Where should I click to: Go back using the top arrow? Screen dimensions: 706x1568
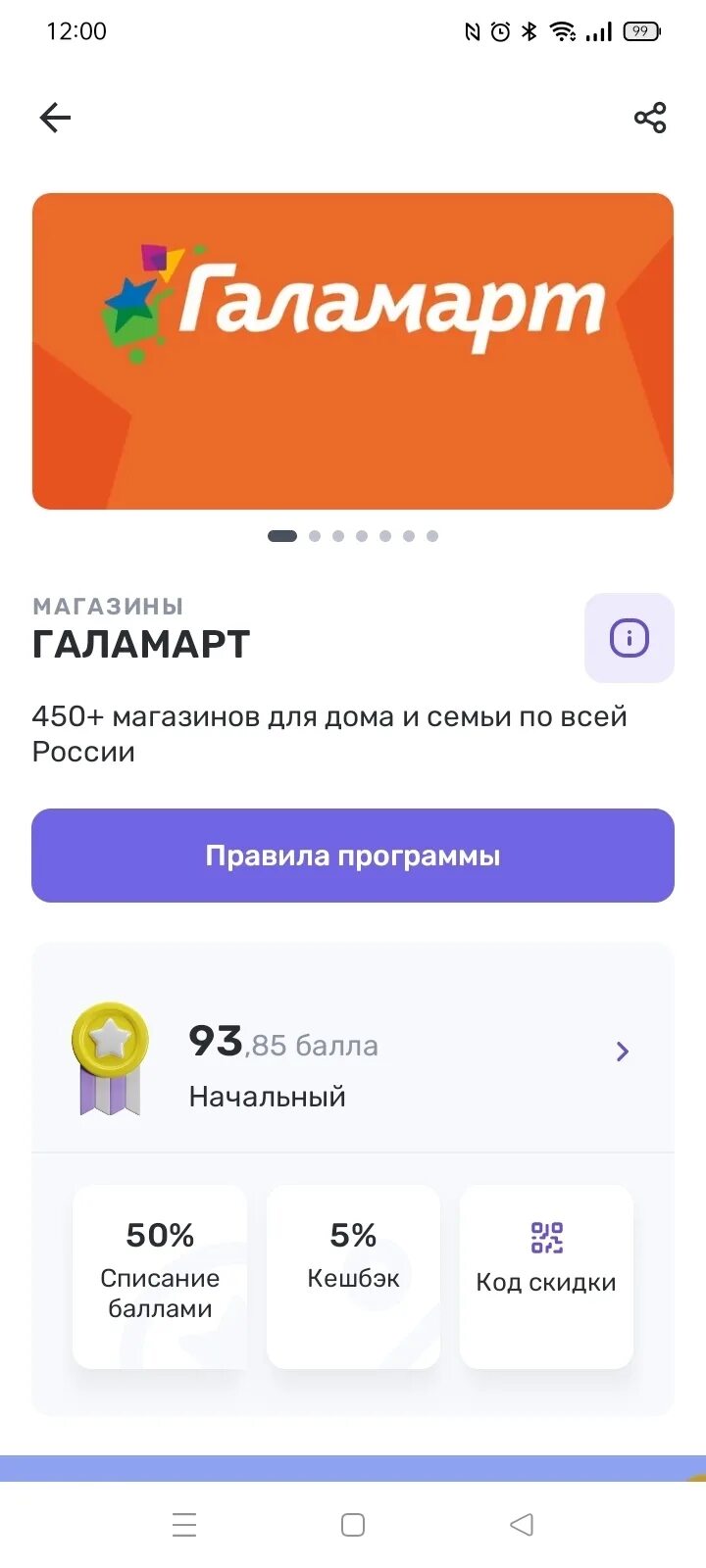pyautogui.click(x=55, y=118)
